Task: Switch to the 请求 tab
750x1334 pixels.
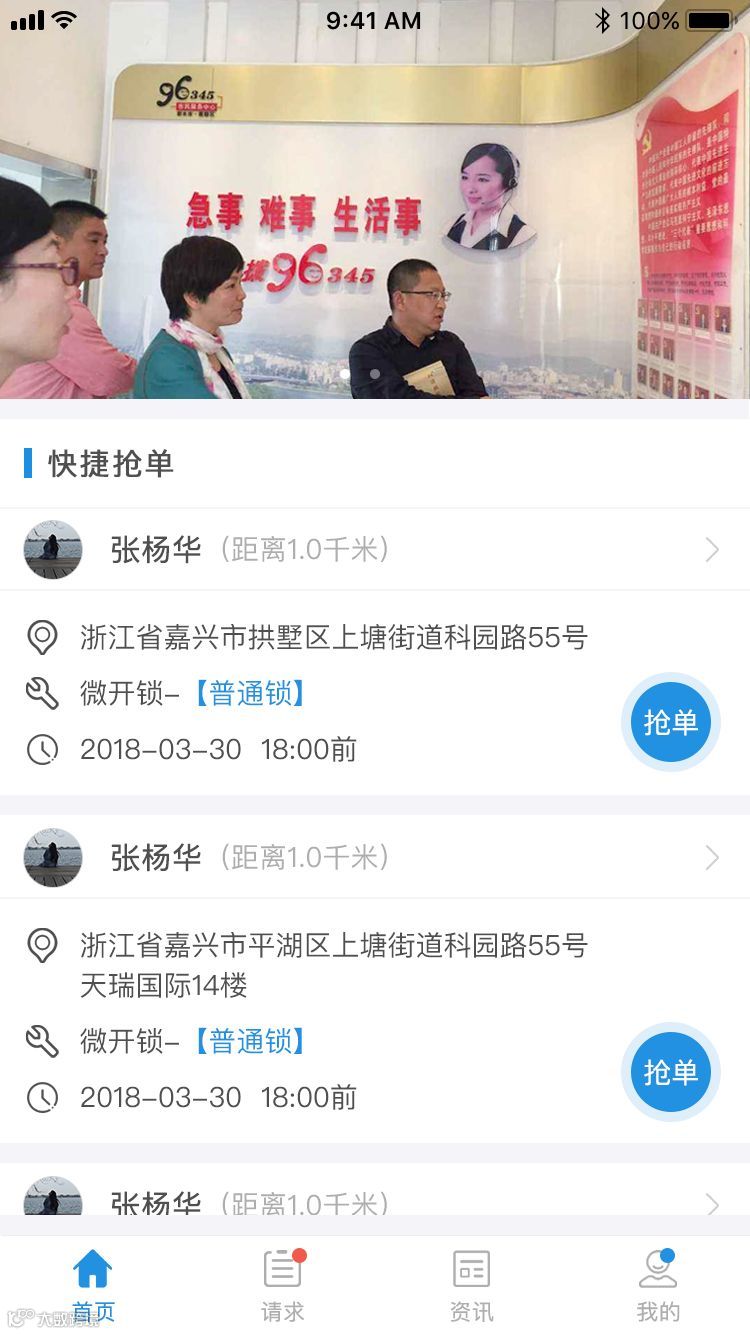Action: (x=282, y=1284)
